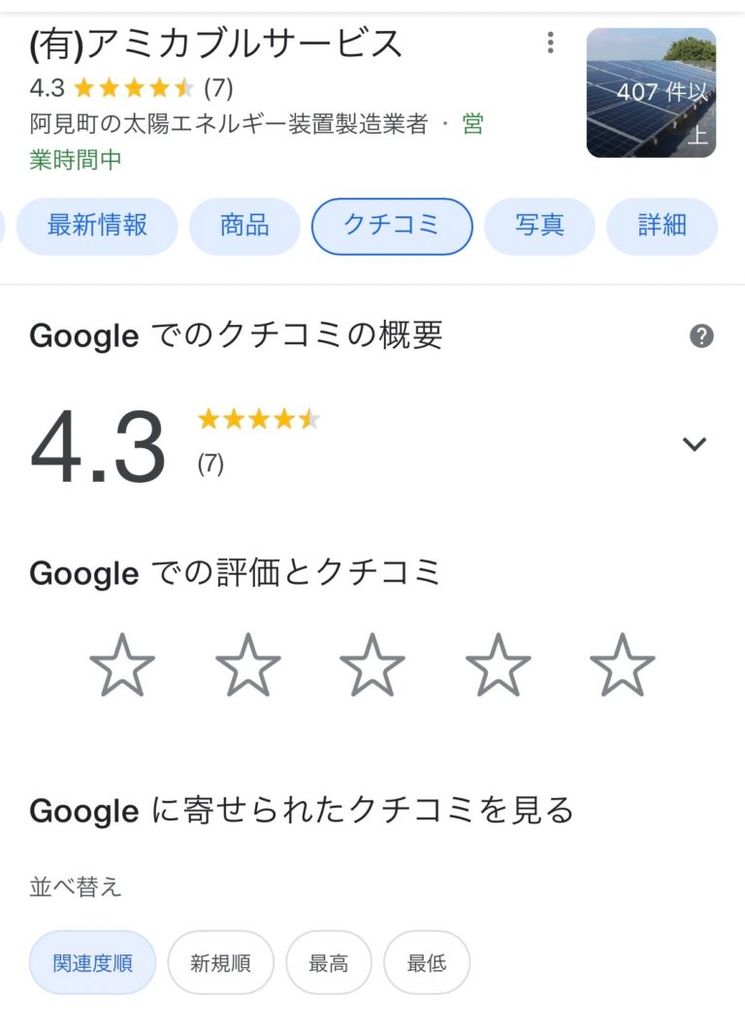
Task: Sort reviews by 新規順
Action: pos(220,963)
